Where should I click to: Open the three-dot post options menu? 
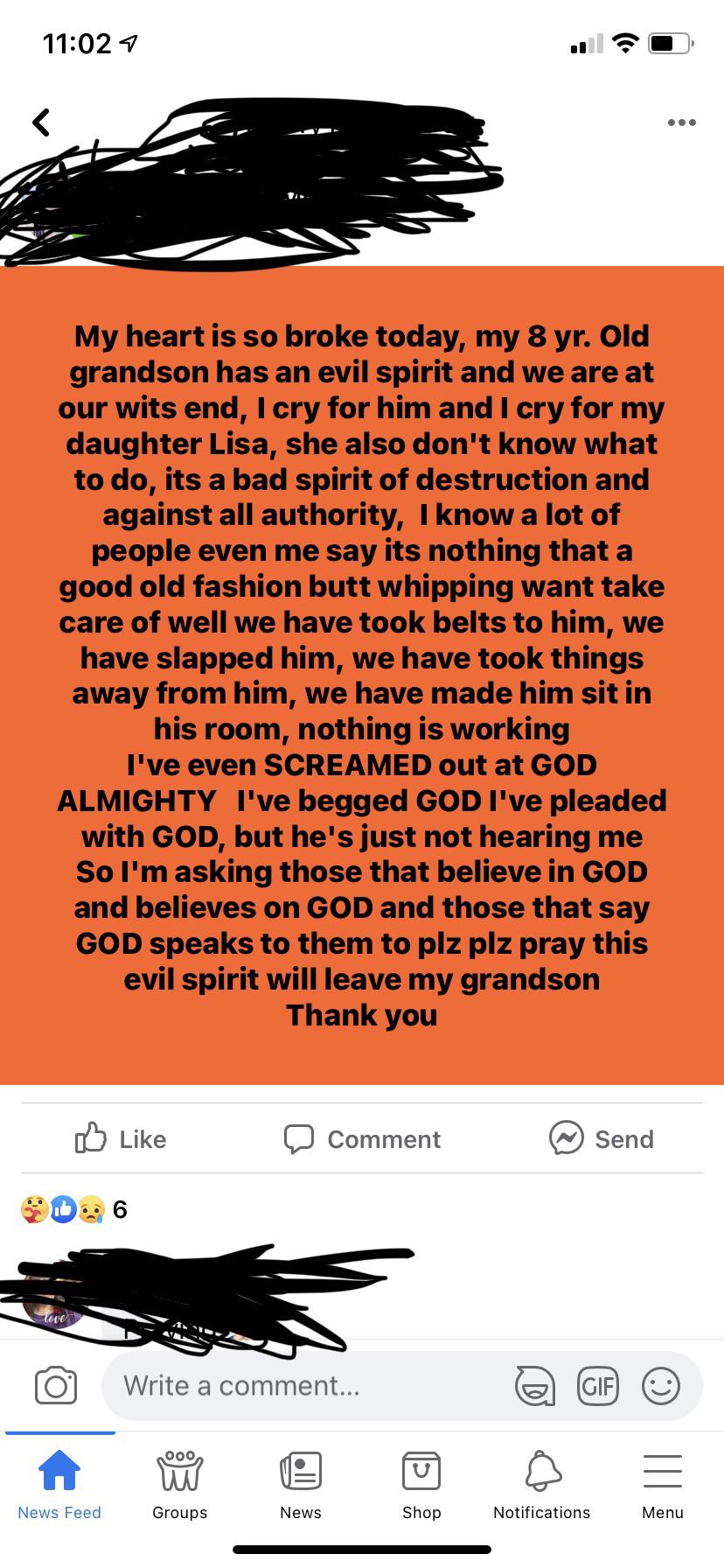click(681, 122)
